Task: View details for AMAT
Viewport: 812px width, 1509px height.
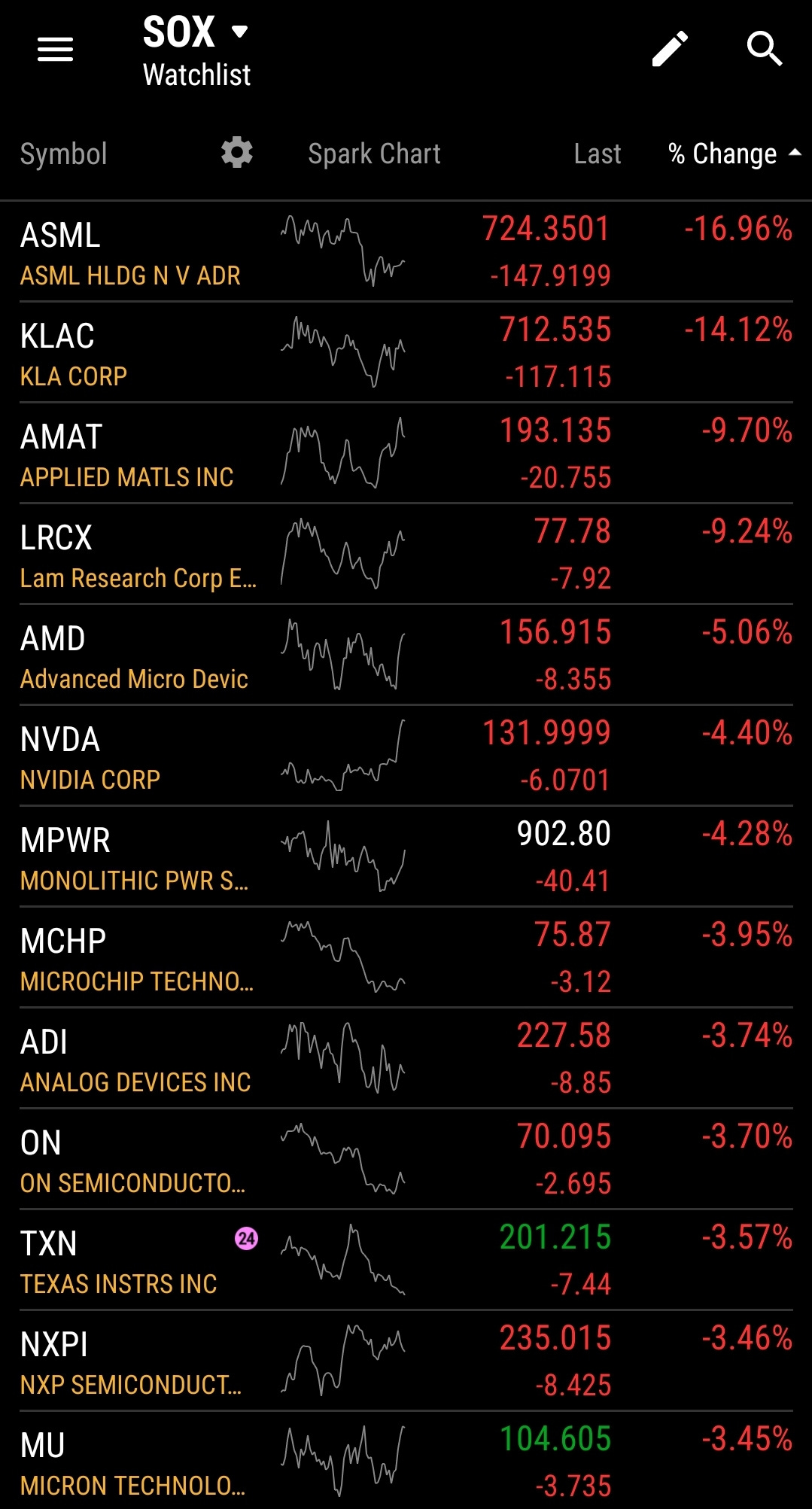Action: coord(406,453)
